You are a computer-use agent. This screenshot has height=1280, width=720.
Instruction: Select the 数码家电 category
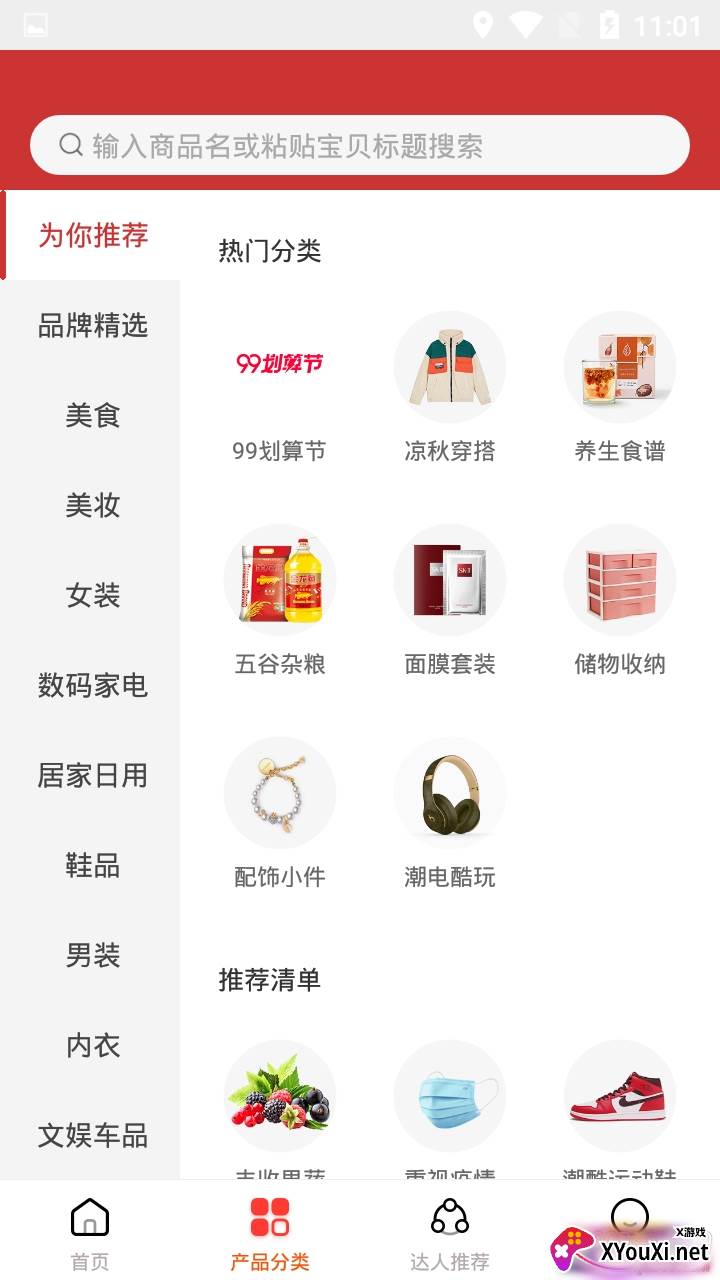tap(92, 685)
